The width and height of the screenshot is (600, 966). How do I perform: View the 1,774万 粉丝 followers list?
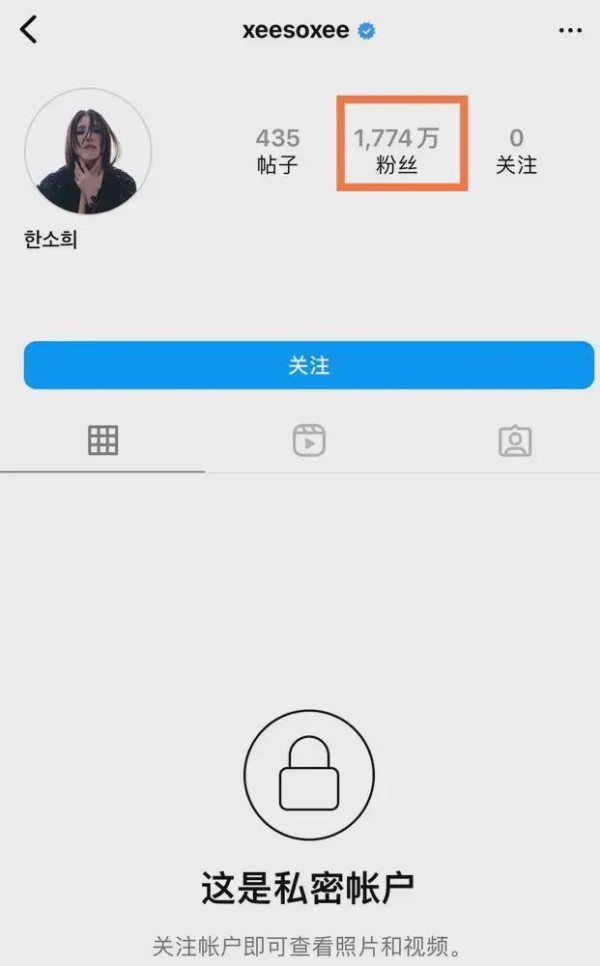397,150
